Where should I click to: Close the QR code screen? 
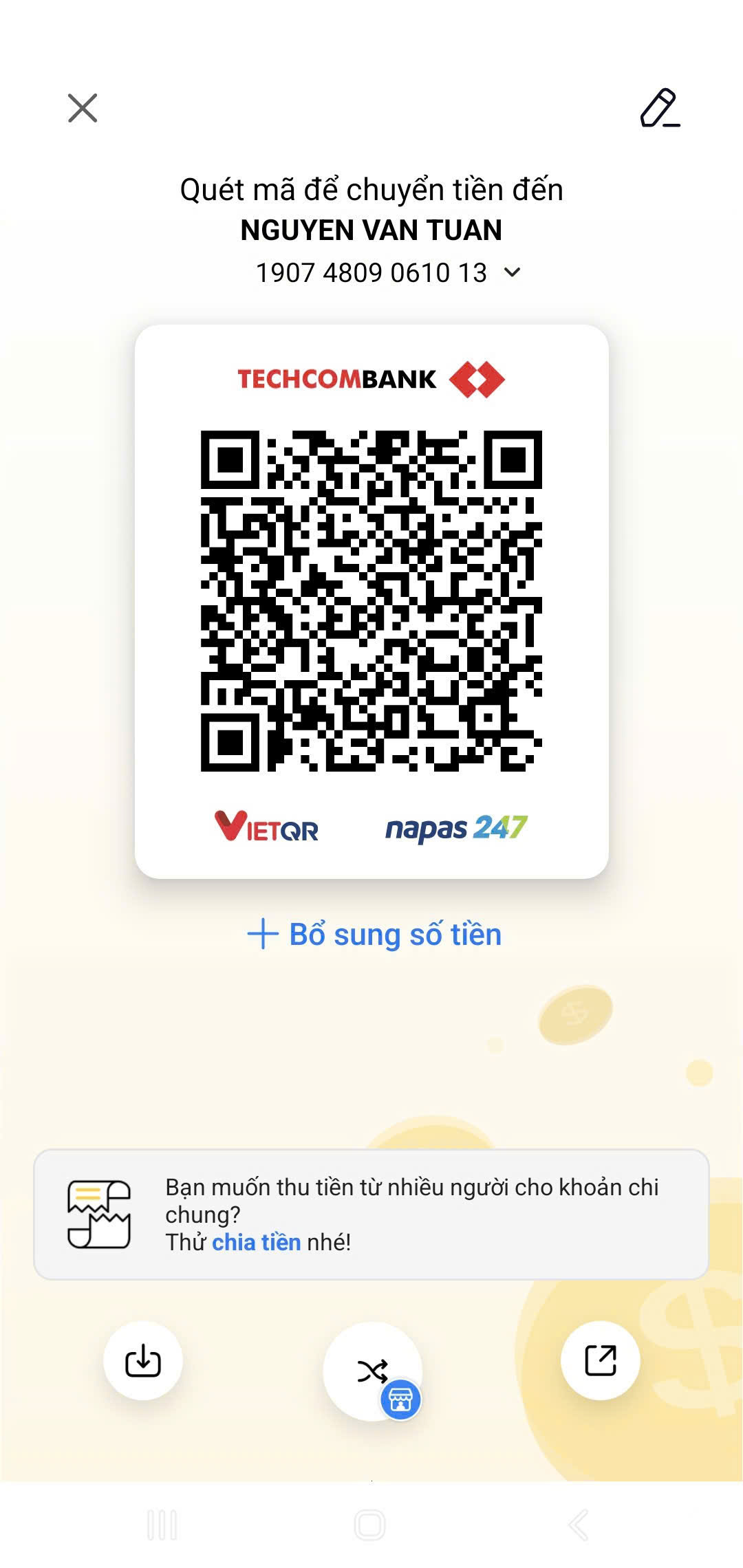[x=83, y=108]
